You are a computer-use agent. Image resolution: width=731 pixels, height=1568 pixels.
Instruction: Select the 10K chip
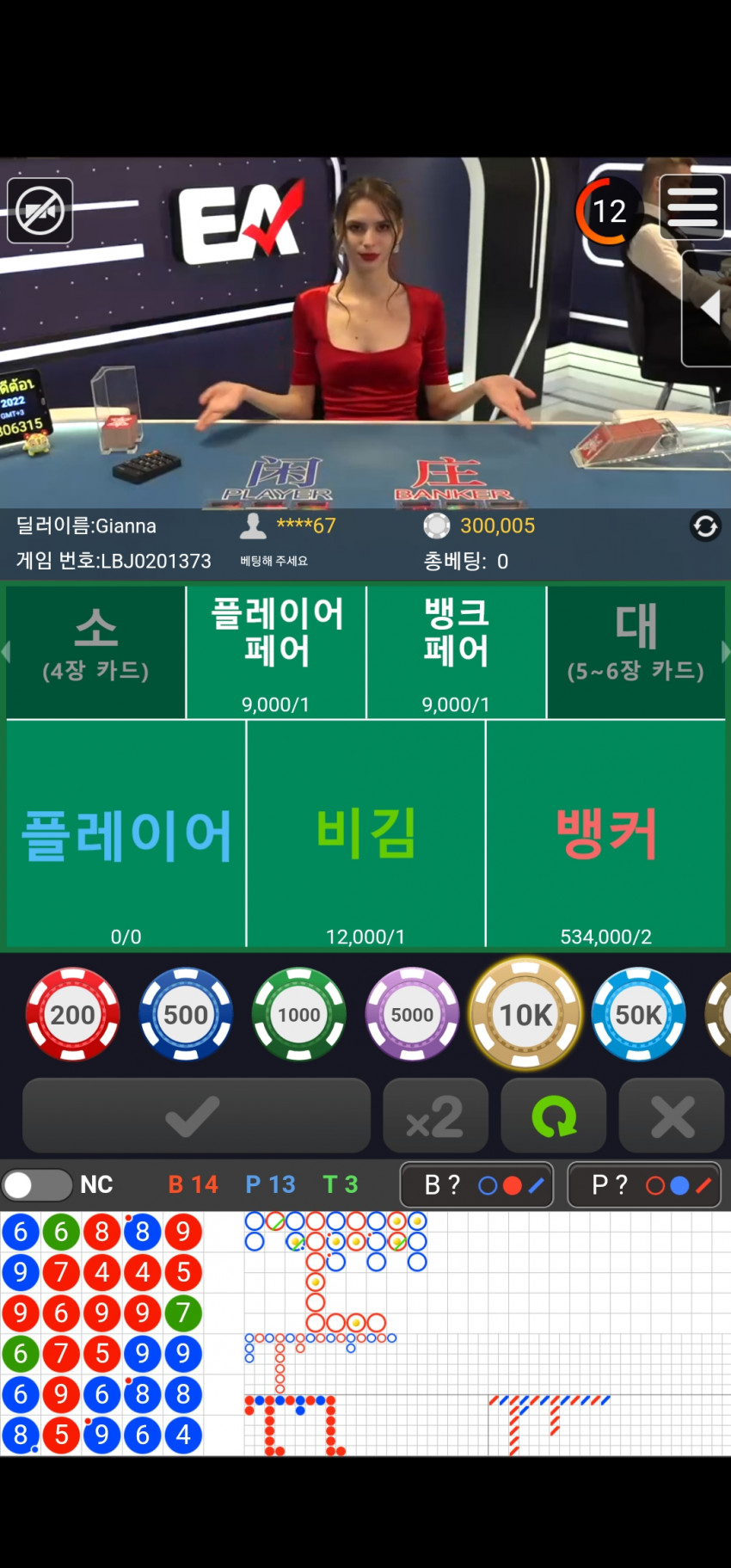click(525, 1014)
